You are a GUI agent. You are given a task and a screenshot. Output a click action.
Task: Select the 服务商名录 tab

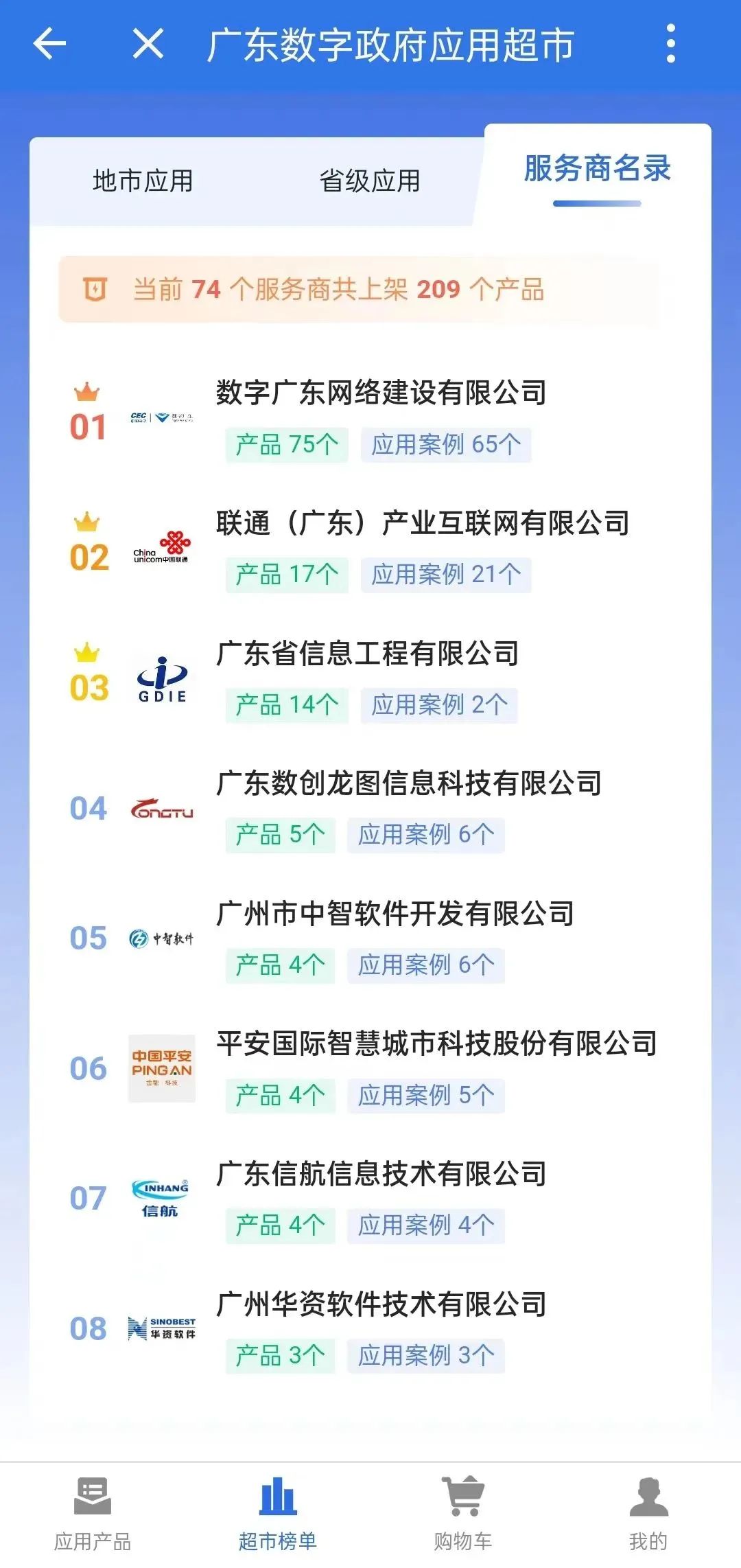(597, 169)
